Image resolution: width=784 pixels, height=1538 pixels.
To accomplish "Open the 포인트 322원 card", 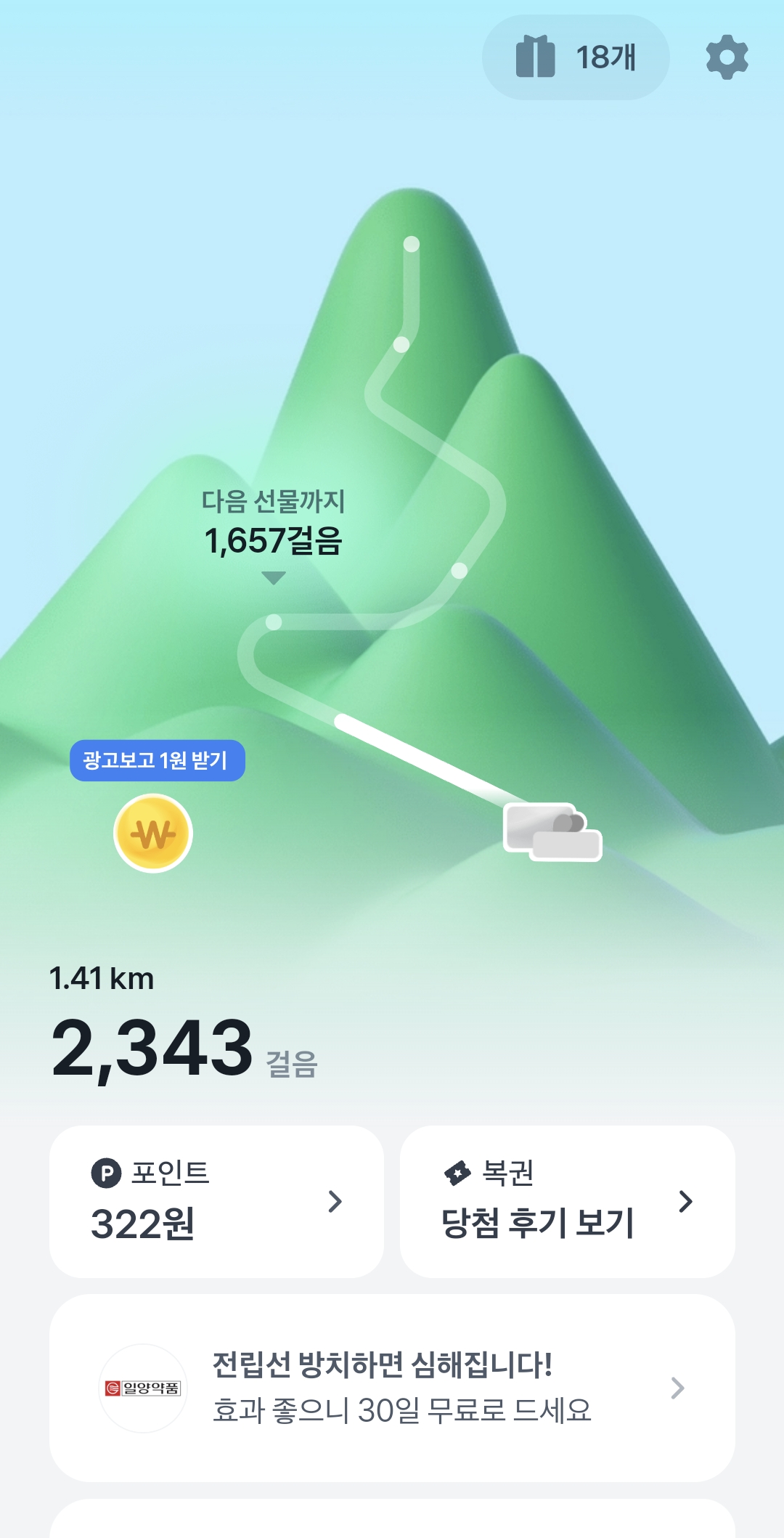I will [216, 1201].
